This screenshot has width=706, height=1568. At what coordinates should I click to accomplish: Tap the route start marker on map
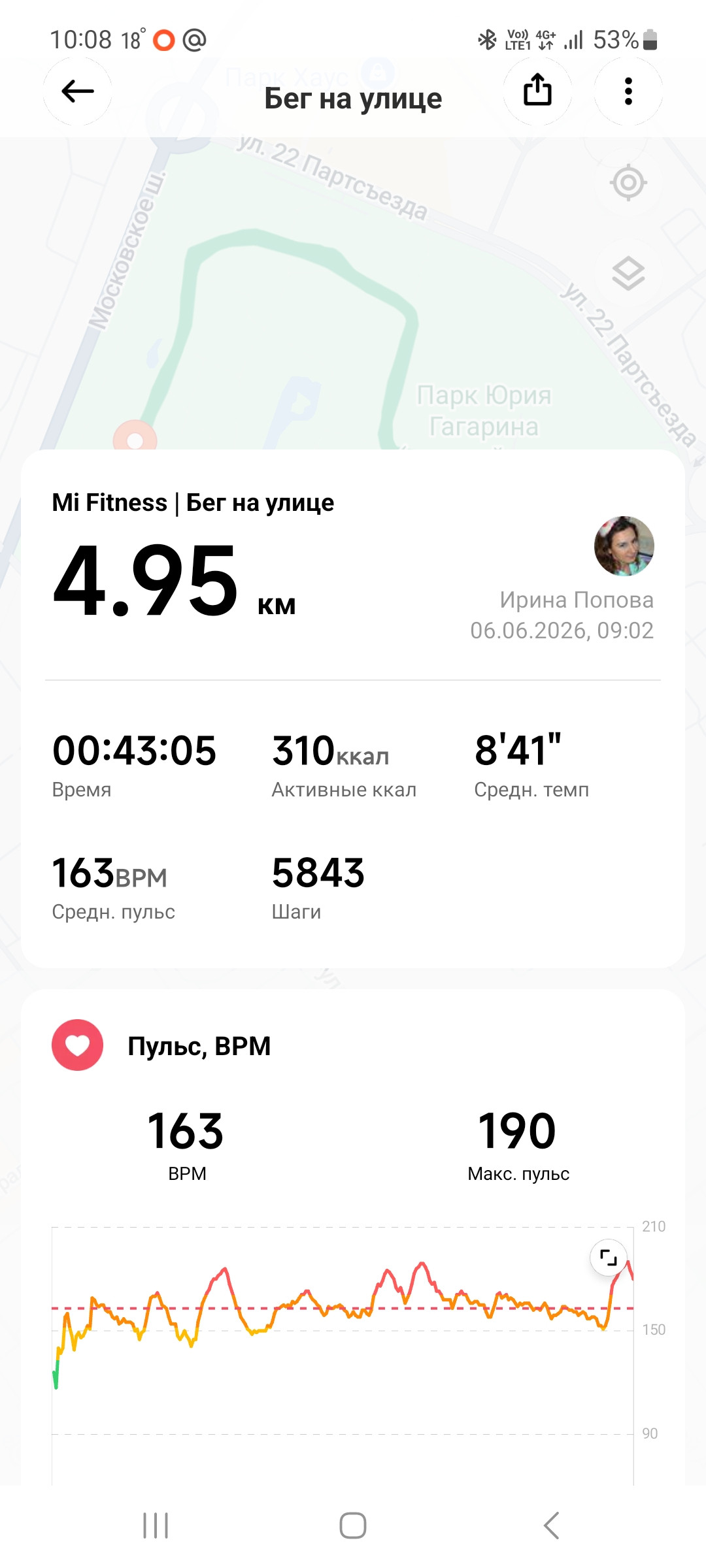click(135, 437)
